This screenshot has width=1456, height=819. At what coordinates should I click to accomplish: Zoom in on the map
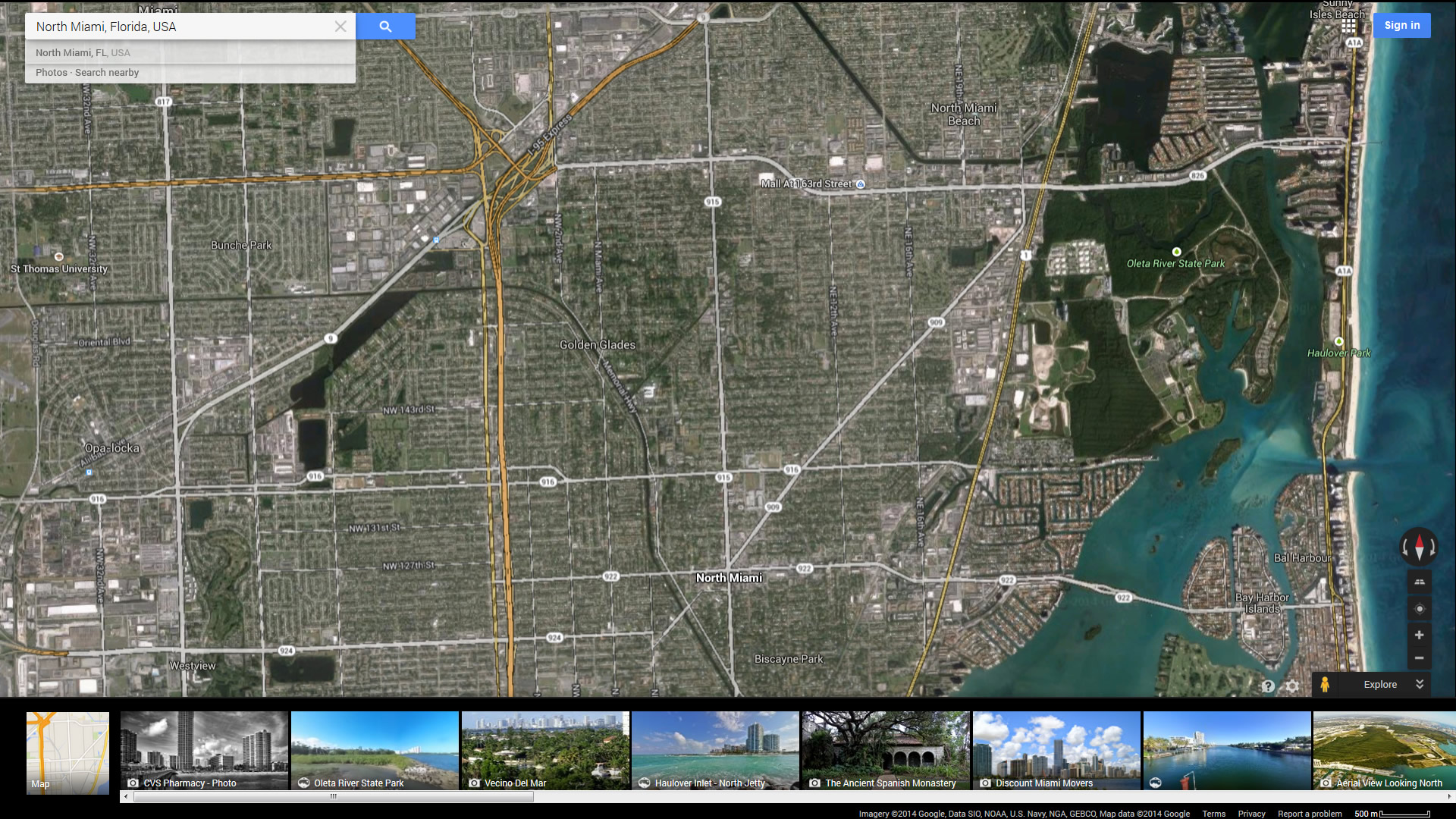pyautogui.click(x=1420, y=635)
